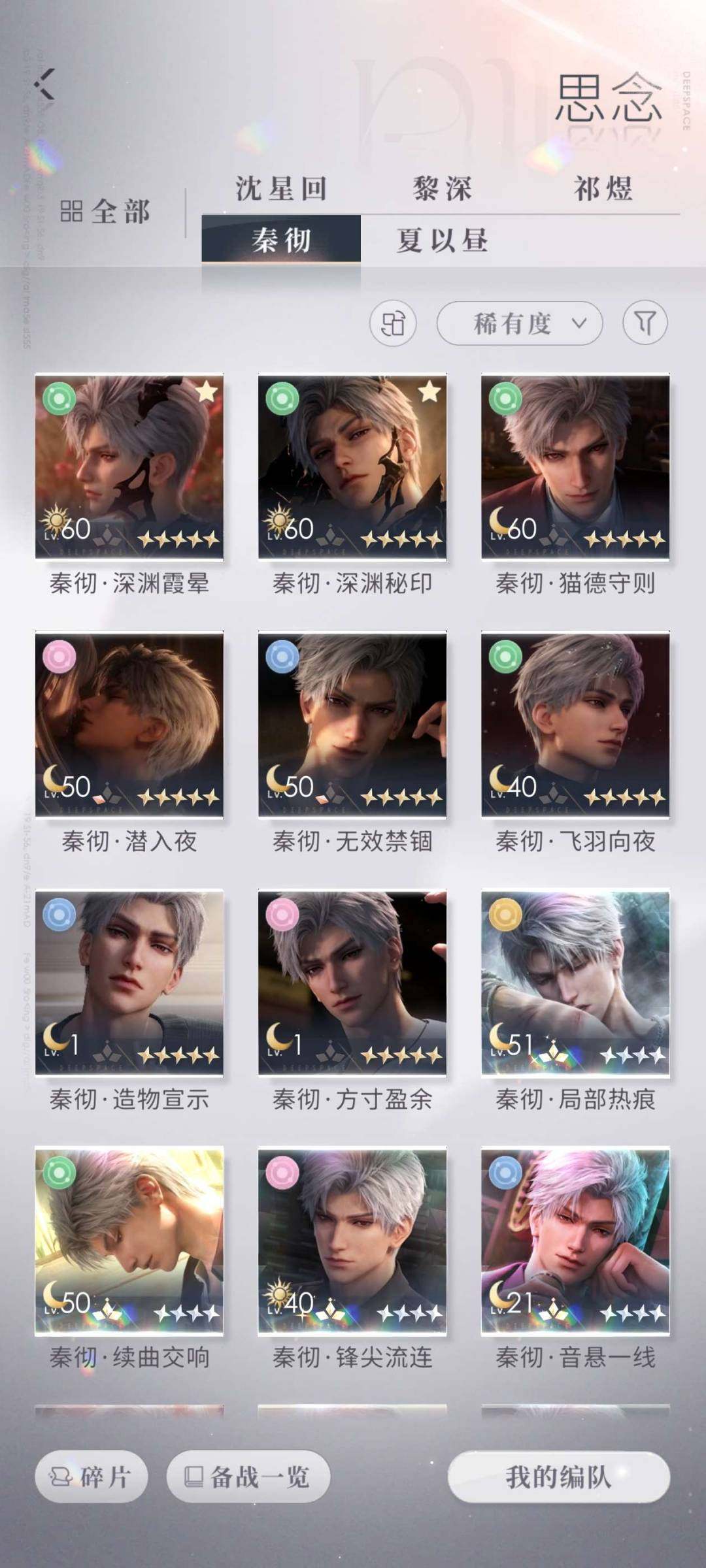The height and width of the screenshot is (1568, 706).
Task: Open the 秦彻·深渊霞晕 card
Action: pos(129,467)
